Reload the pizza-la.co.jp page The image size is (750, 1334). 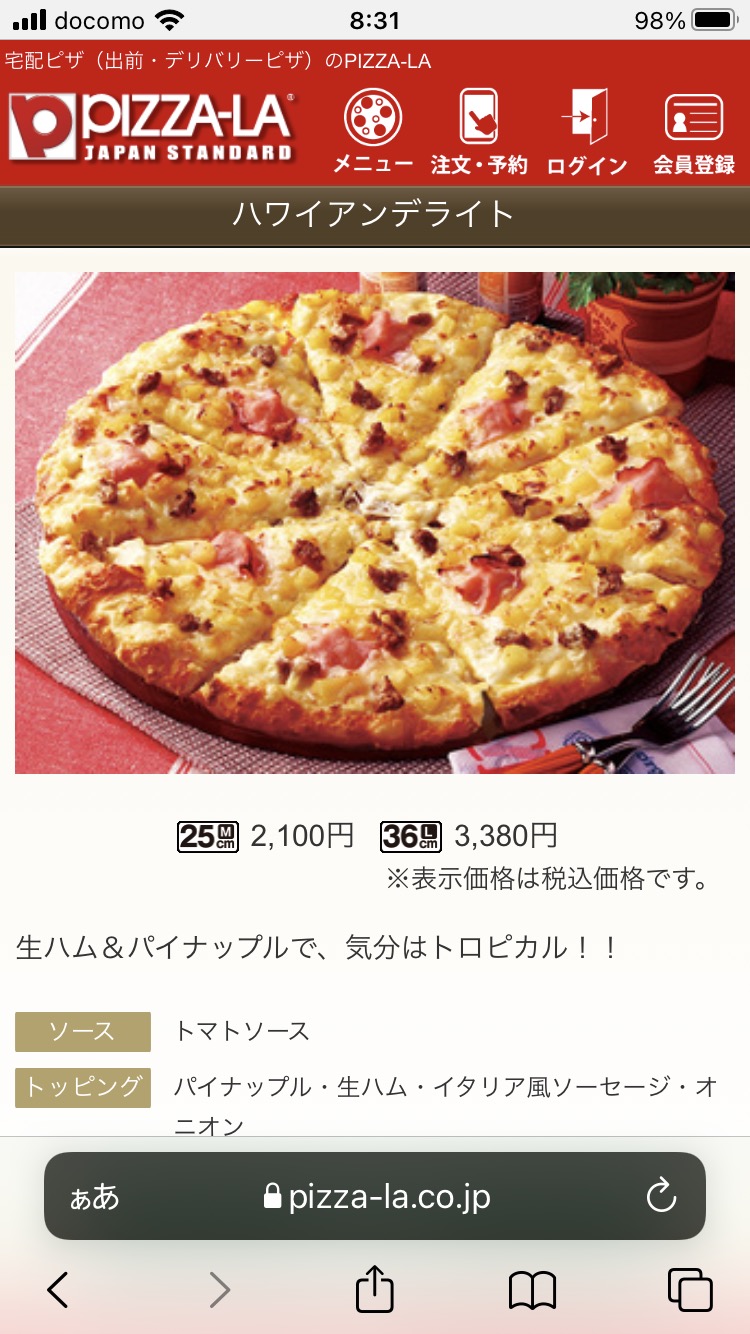pyautogui.click(x=661, y=1197)
